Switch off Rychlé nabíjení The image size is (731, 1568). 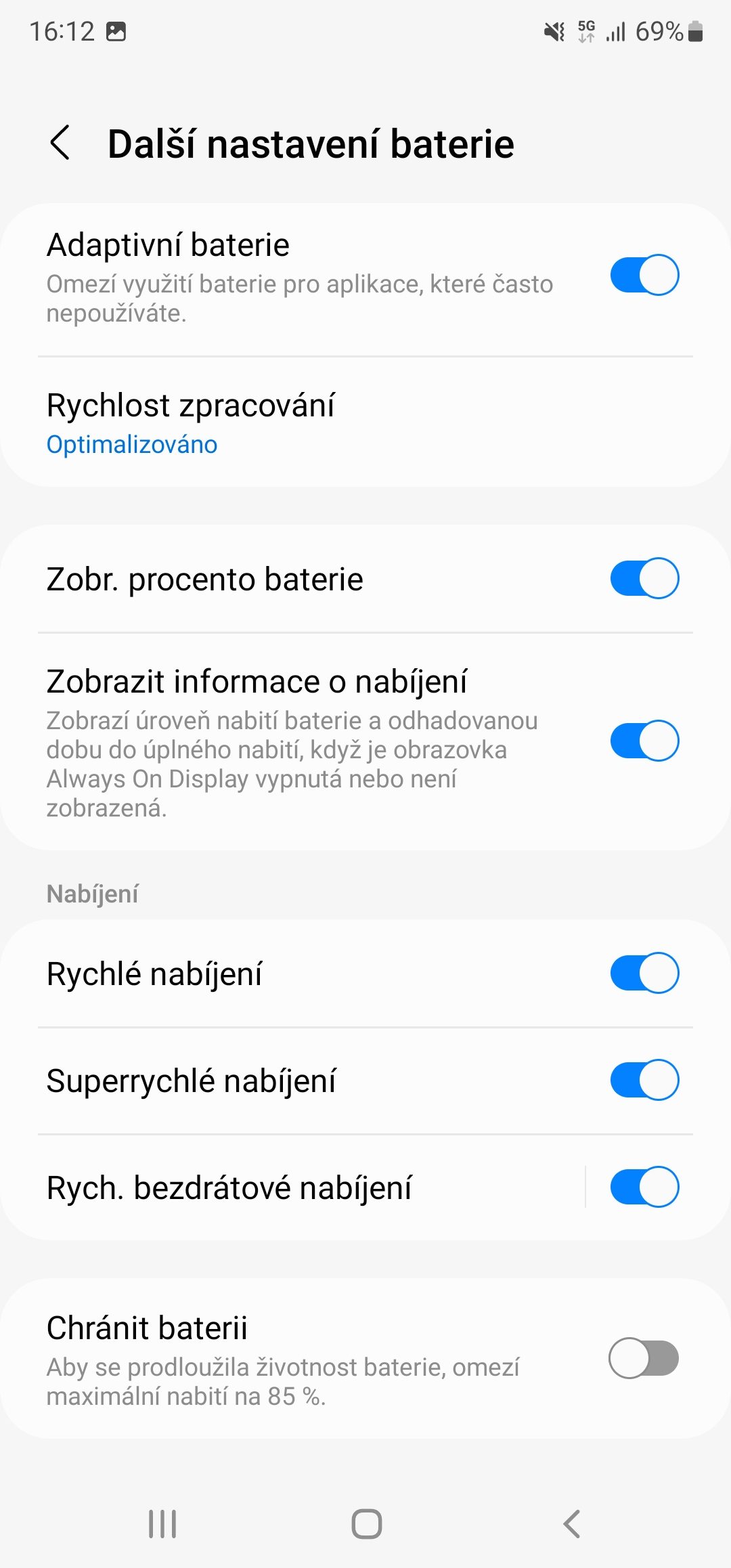(x=644, y=973)
